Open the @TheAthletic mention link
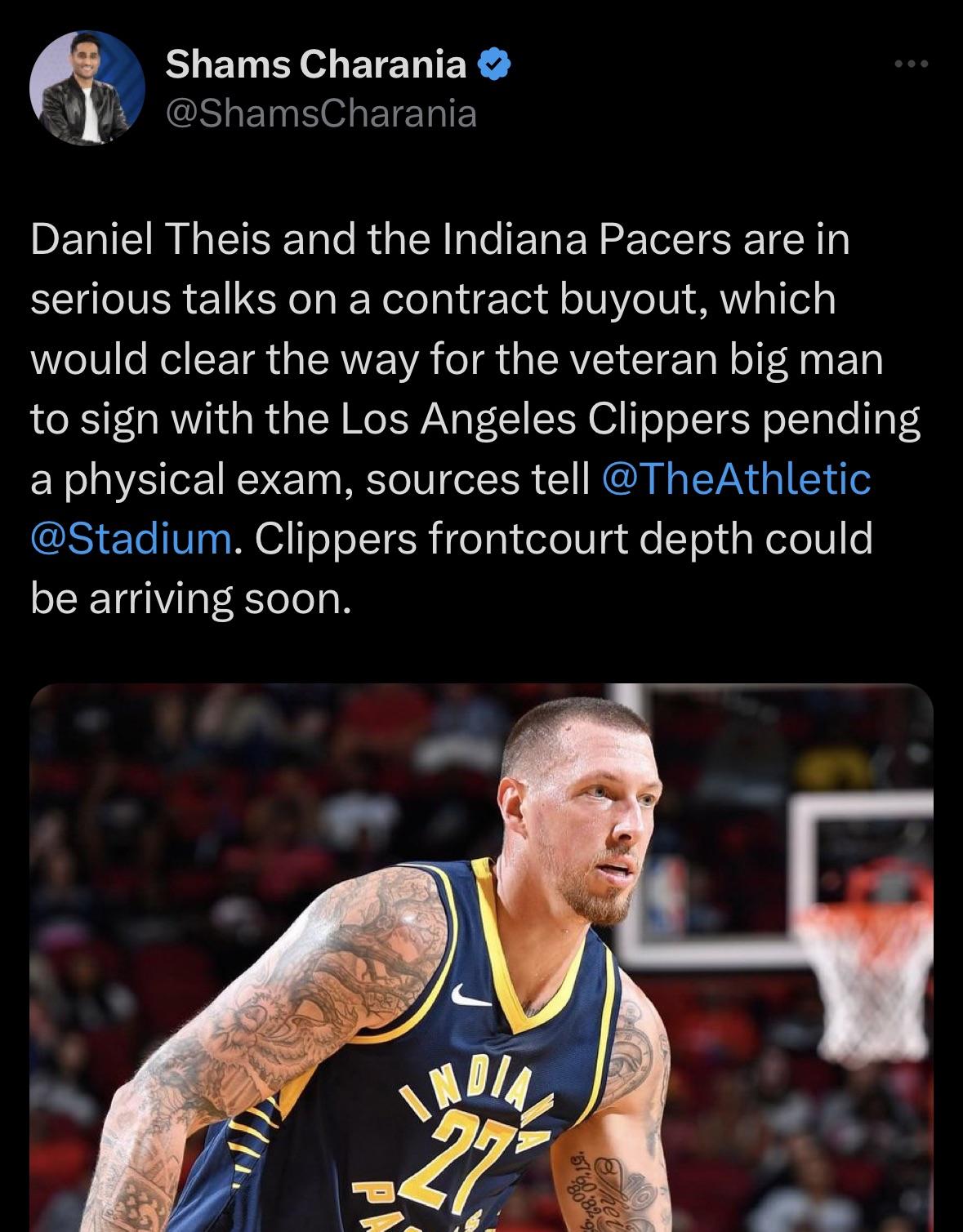Screen dimensions: 963x1232 click(x=735, y=479)
